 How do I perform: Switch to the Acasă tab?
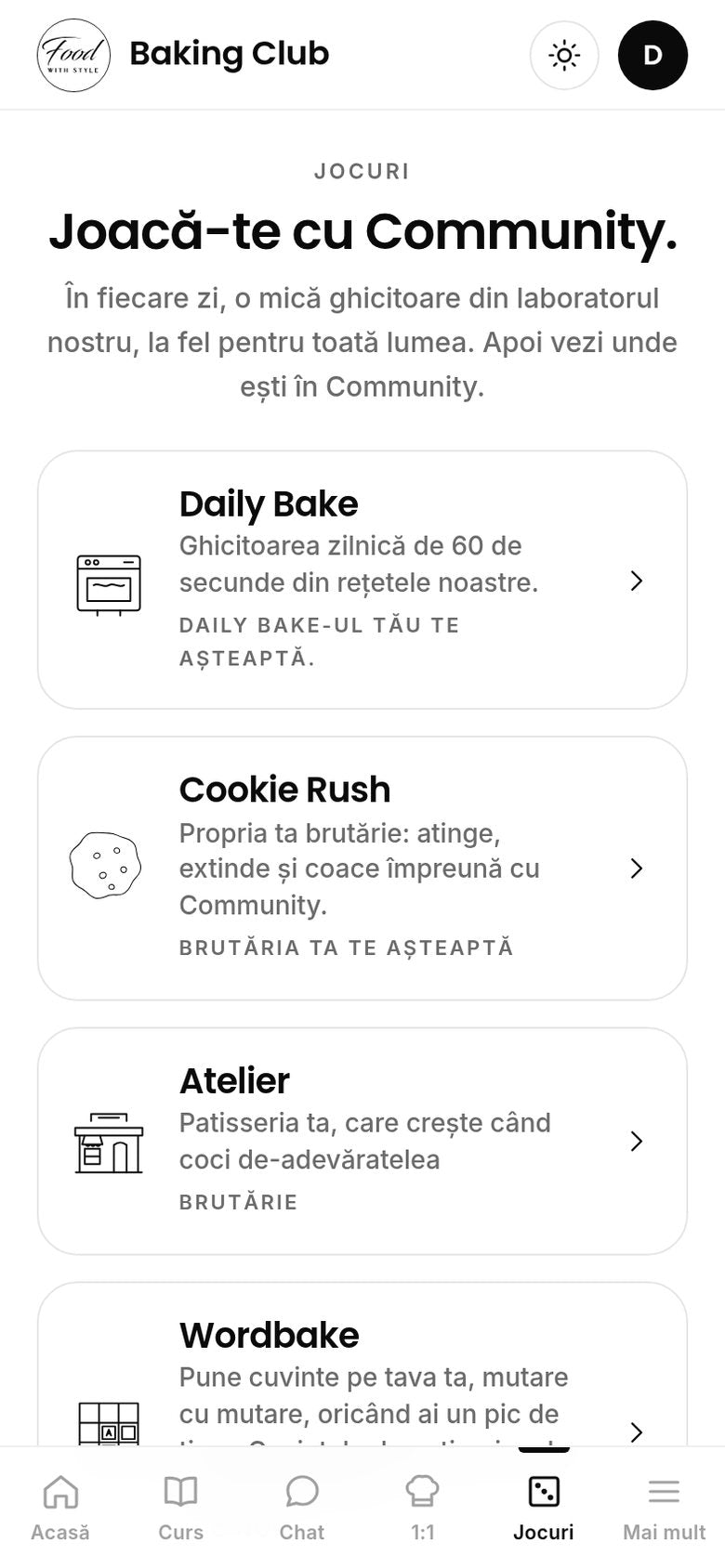[x=60, y=1508]
